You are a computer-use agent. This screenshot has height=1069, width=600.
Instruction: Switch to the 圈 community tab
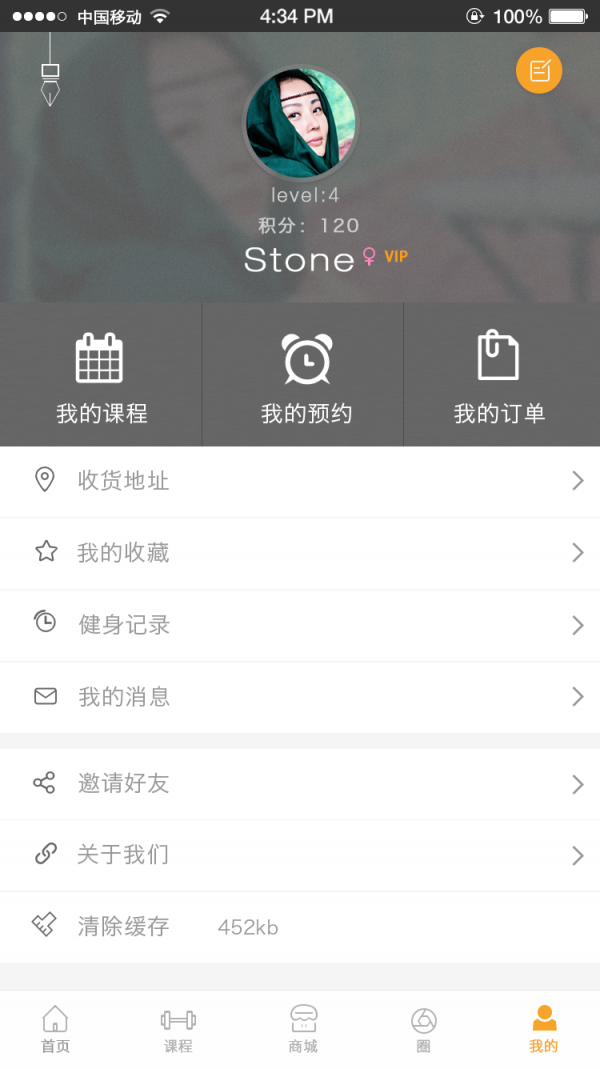click(x=424, y=1030)
